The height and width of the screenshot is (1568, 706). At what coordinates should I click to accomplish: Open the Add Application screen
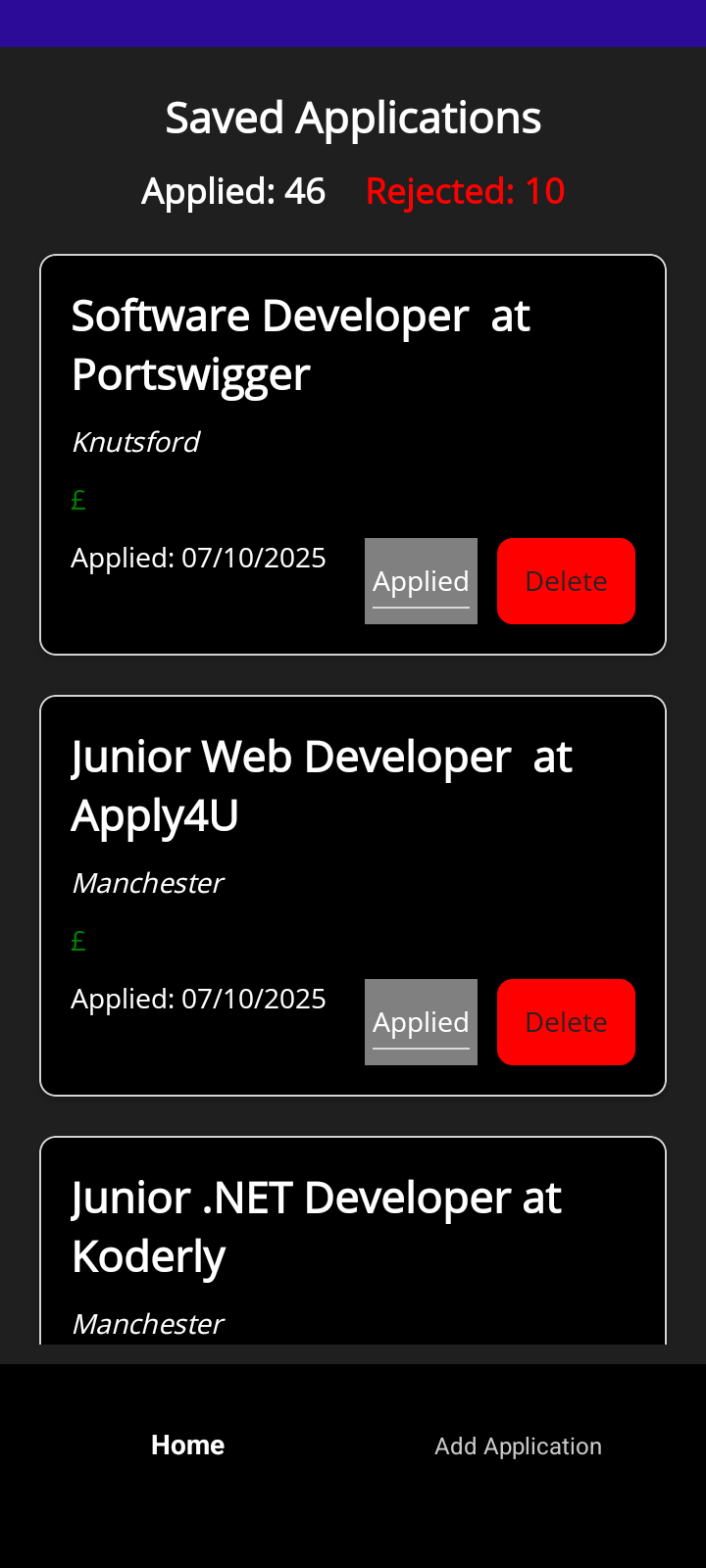(x=518, y=1445)
